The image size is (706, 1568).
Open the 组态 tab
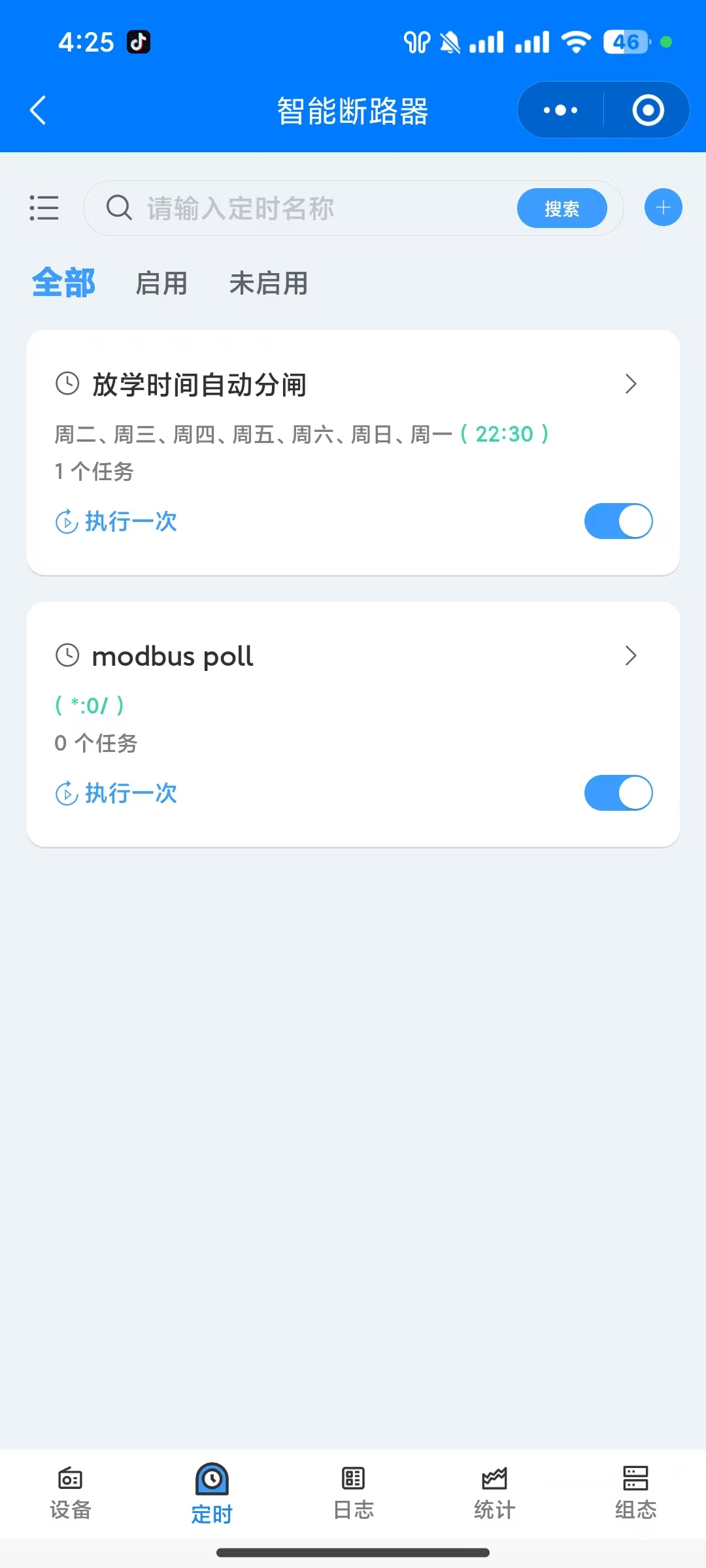[x=635, y=1493]
